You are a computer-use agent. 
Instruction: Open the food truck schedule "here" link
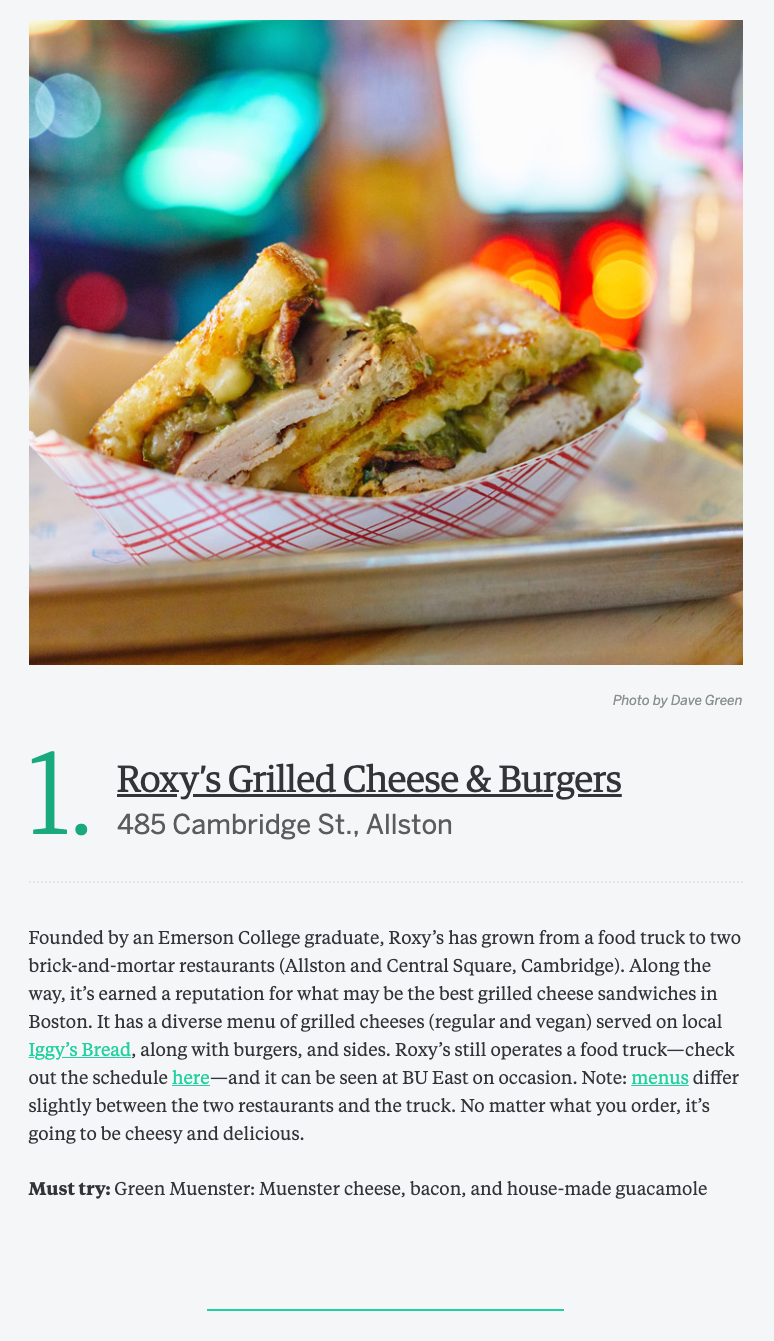coord(190,1078)
